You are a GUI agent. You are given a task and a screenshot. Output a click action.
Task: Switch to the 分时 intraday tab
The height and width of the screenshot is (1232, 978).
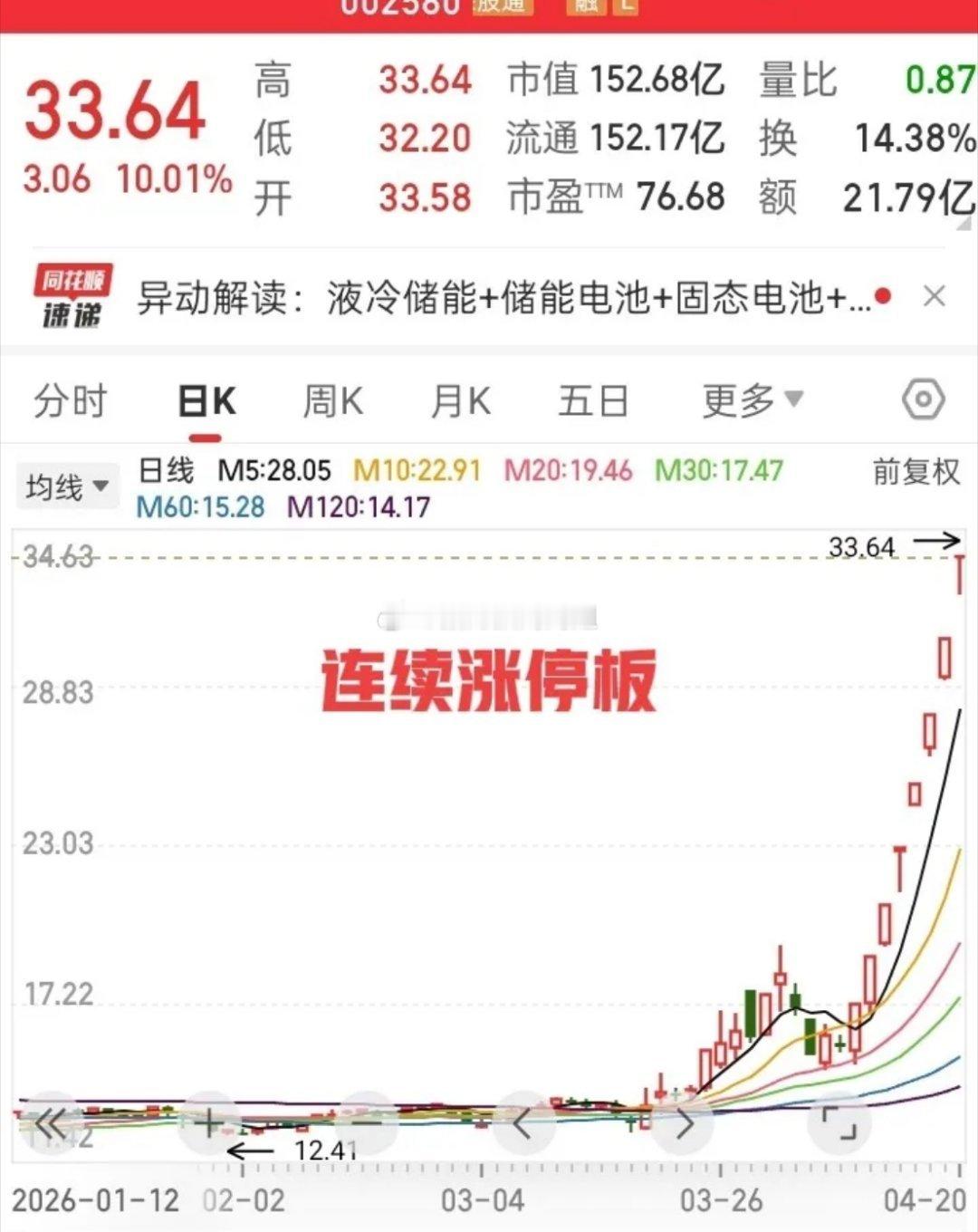pos(71,399)
